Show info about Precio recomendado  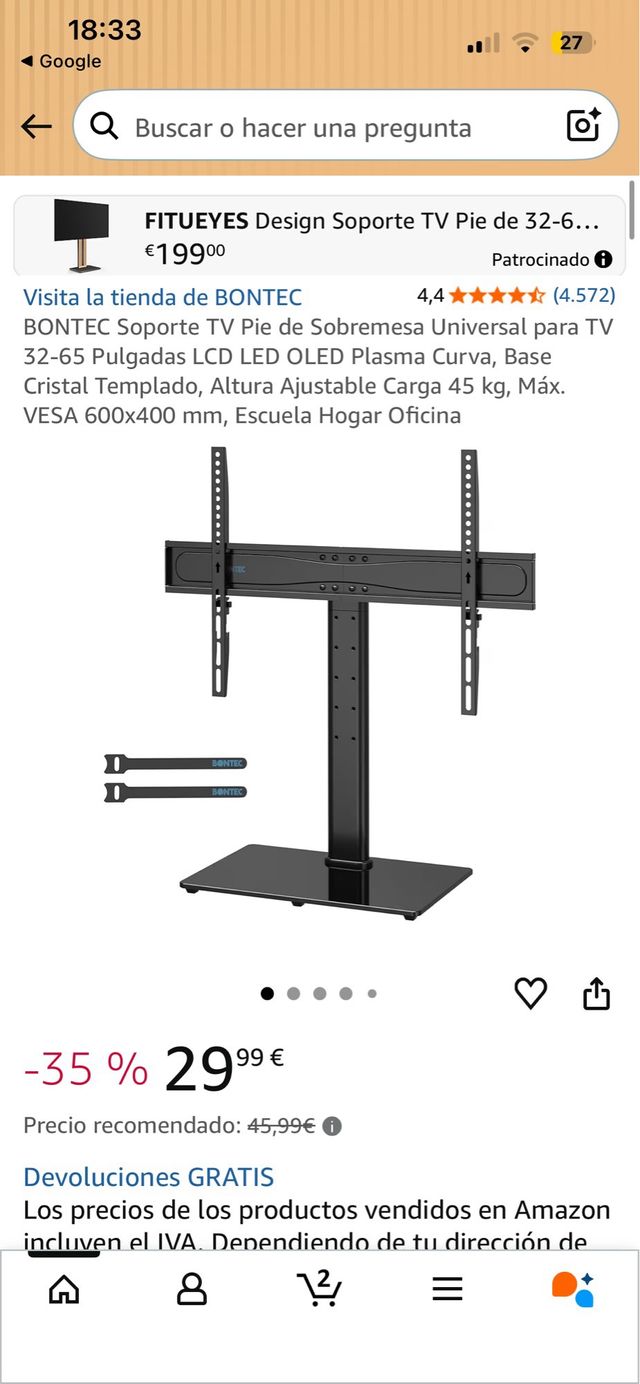[x=332, y=1126]
